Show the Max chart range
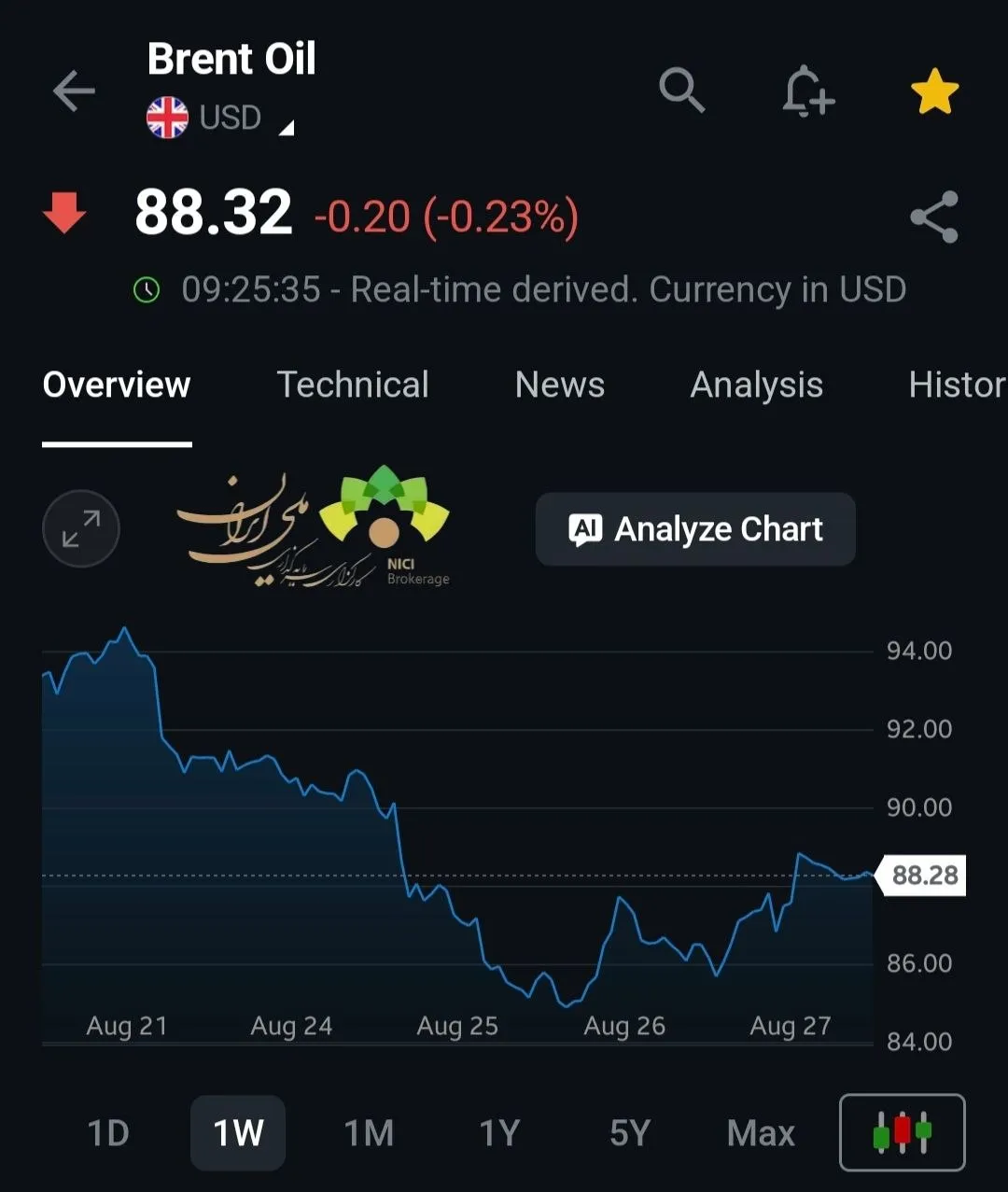This screenshot has height=1192, width=1008. pyautogui.click(x=761, y=1133)
